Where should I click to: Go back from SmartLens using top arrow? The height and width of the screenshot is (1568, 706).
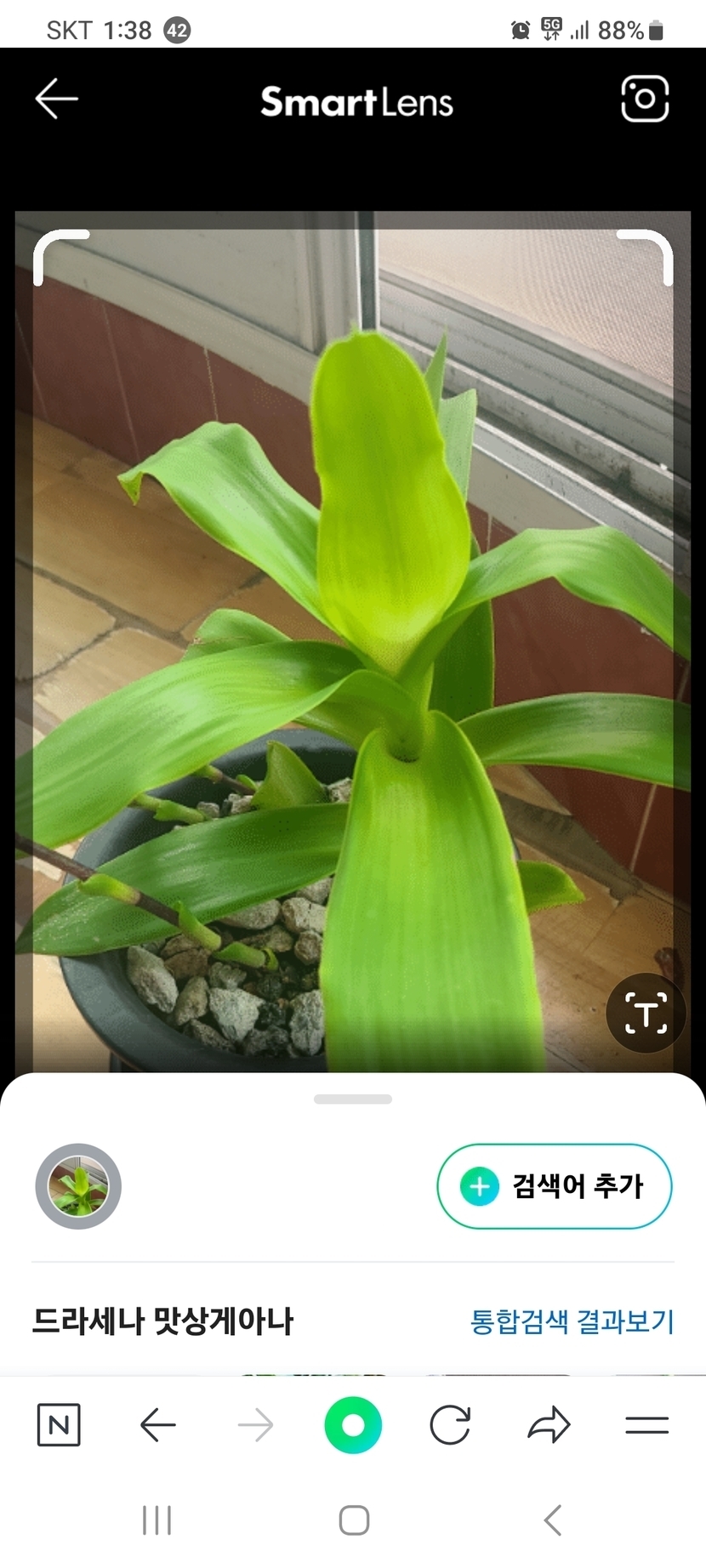[x=57, y=99]
